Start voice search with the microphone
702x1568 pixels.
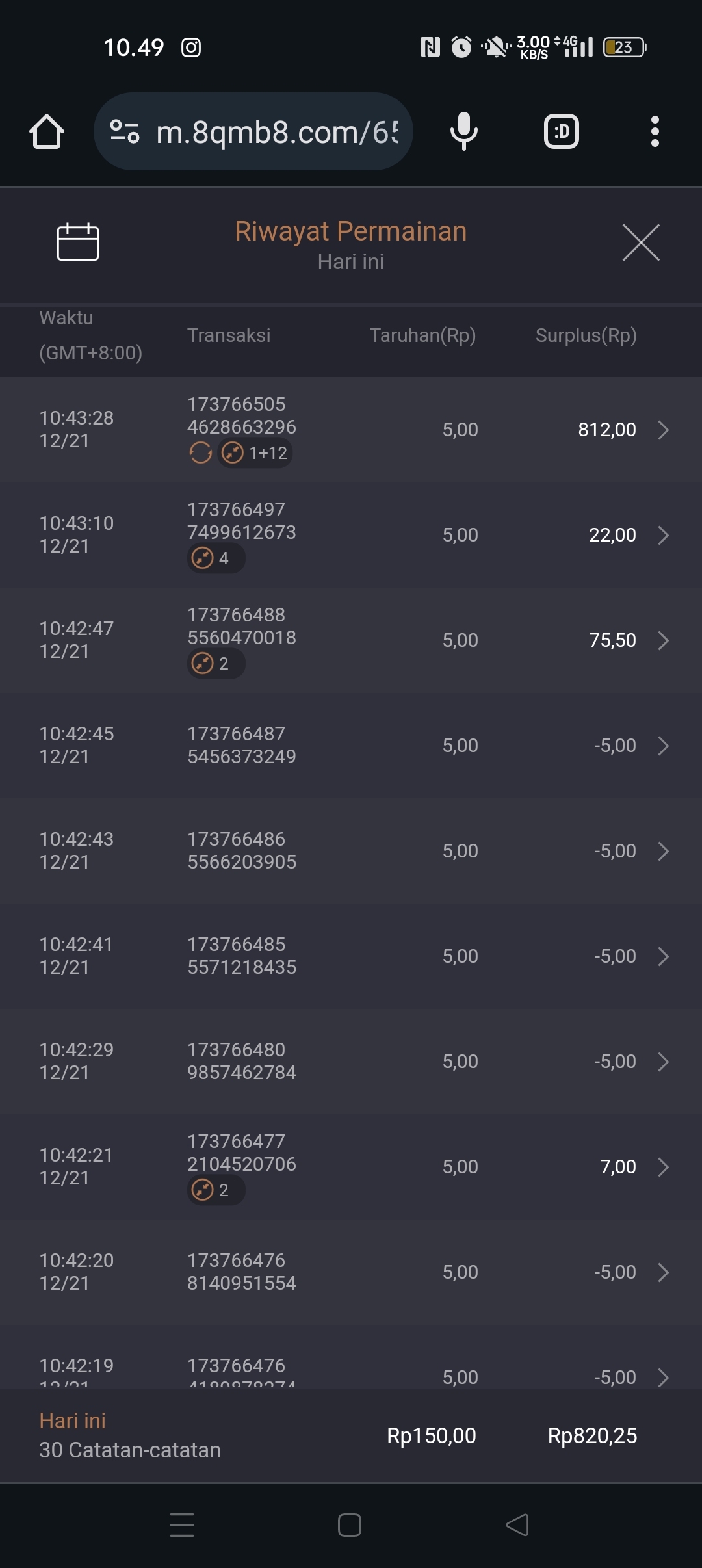click(464, 132)
